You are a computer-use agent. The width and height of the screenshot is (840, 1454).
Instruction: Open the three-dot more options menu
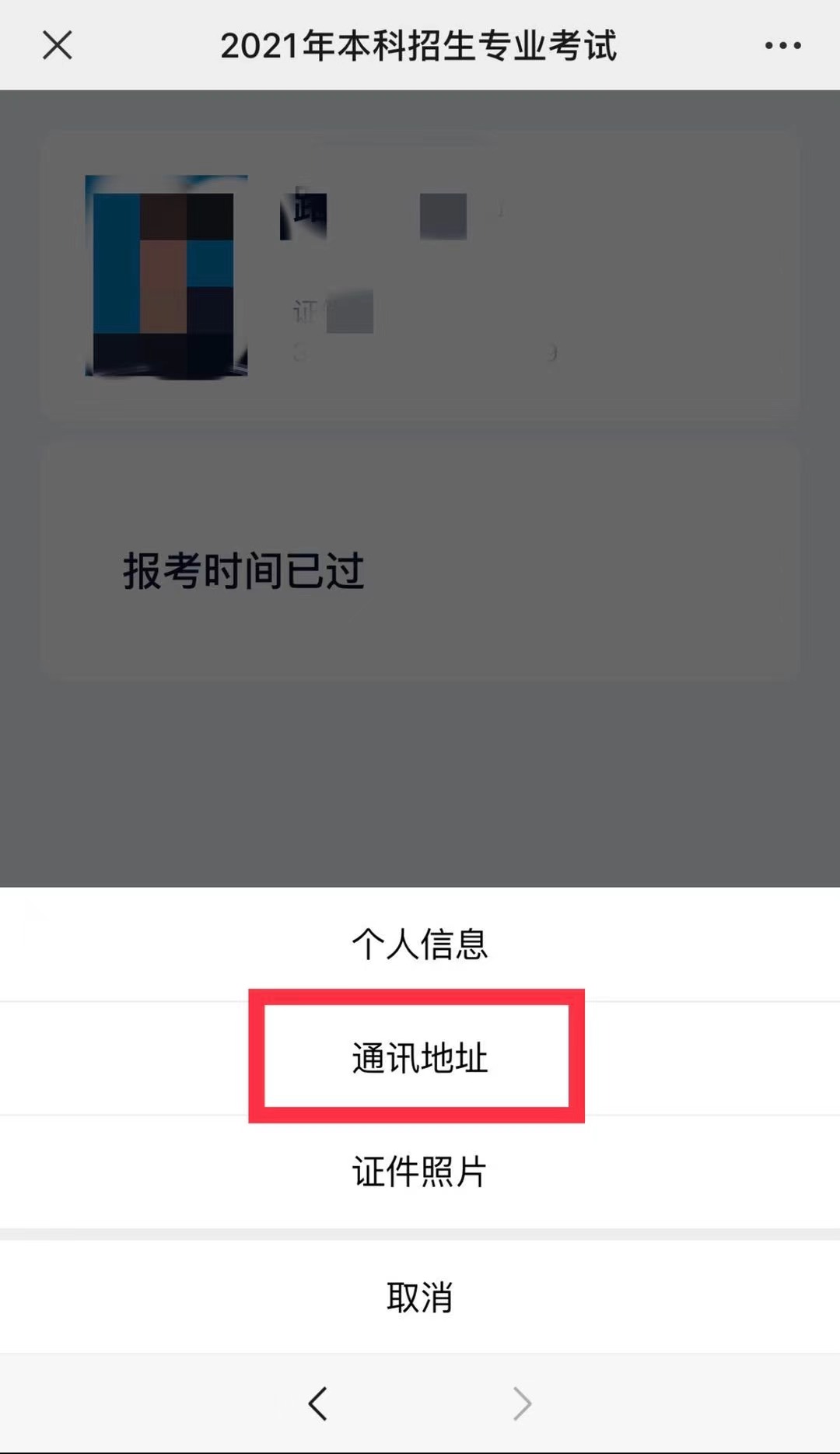[782, 46]
